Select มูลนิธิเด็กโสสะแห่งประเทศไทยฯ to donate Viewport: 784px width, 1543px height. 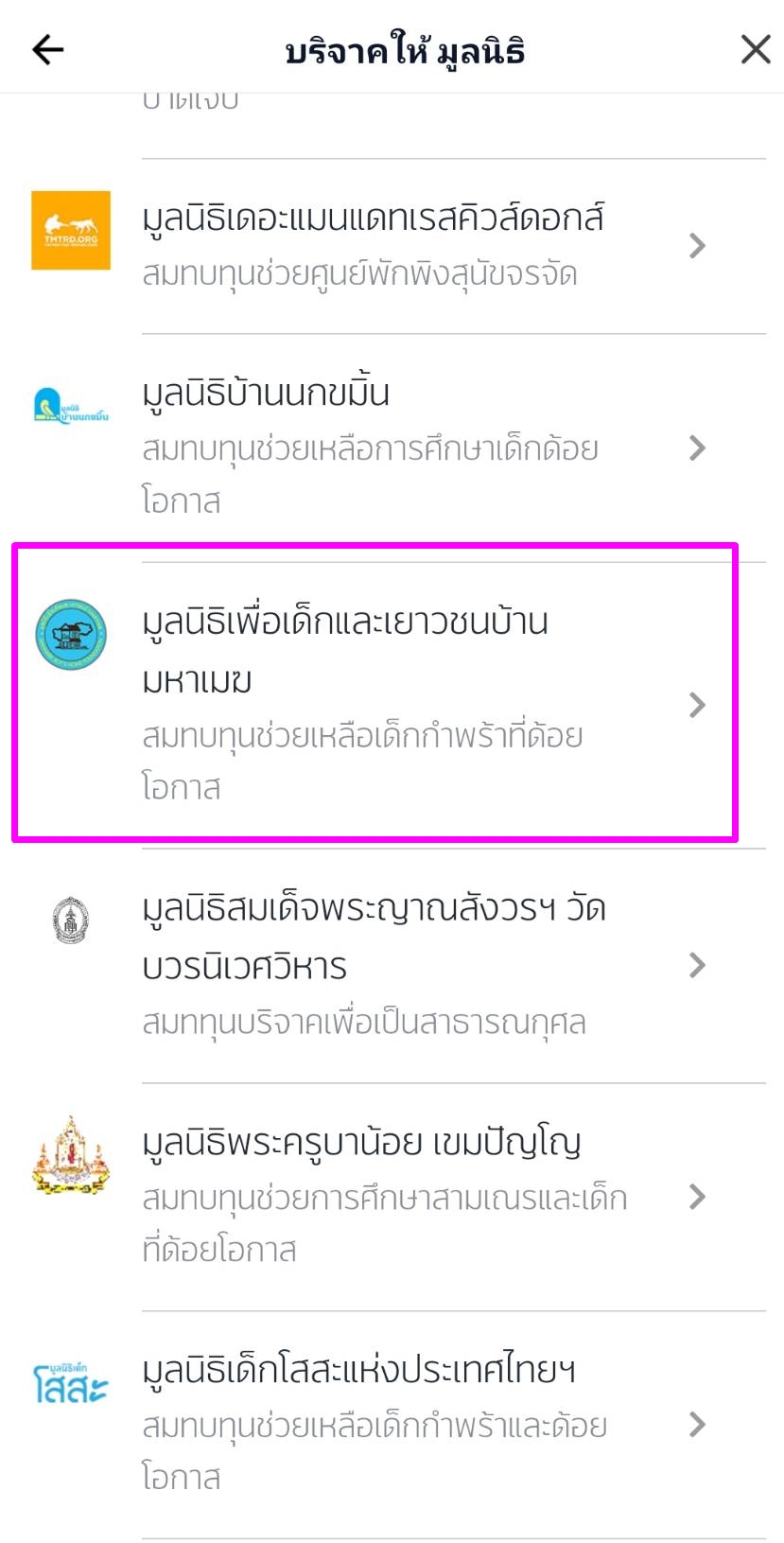397,1423
